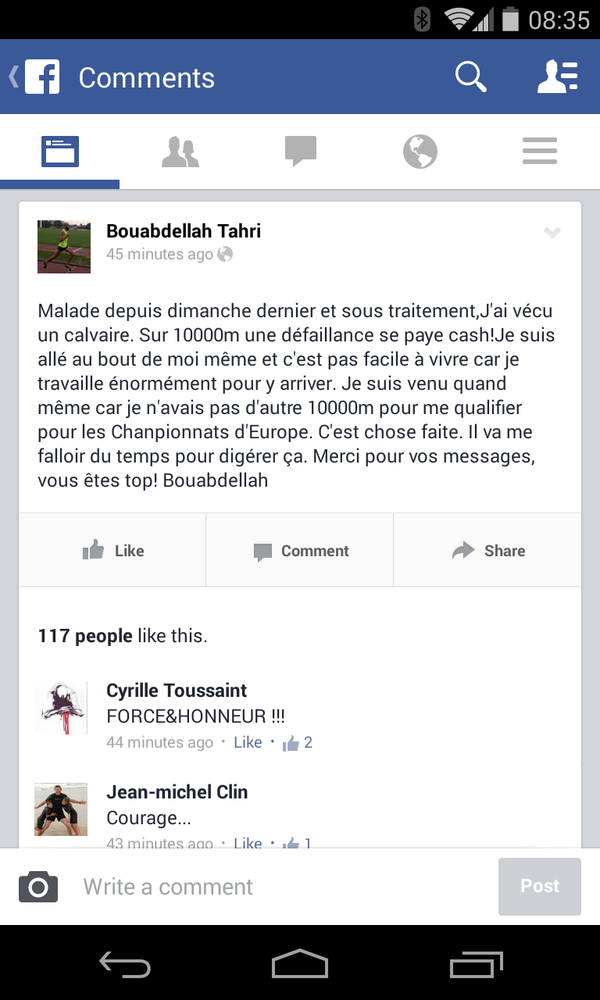Tap the Comment button on the post
This screenshot has width=600, height=1000.
tap(300, 550)
